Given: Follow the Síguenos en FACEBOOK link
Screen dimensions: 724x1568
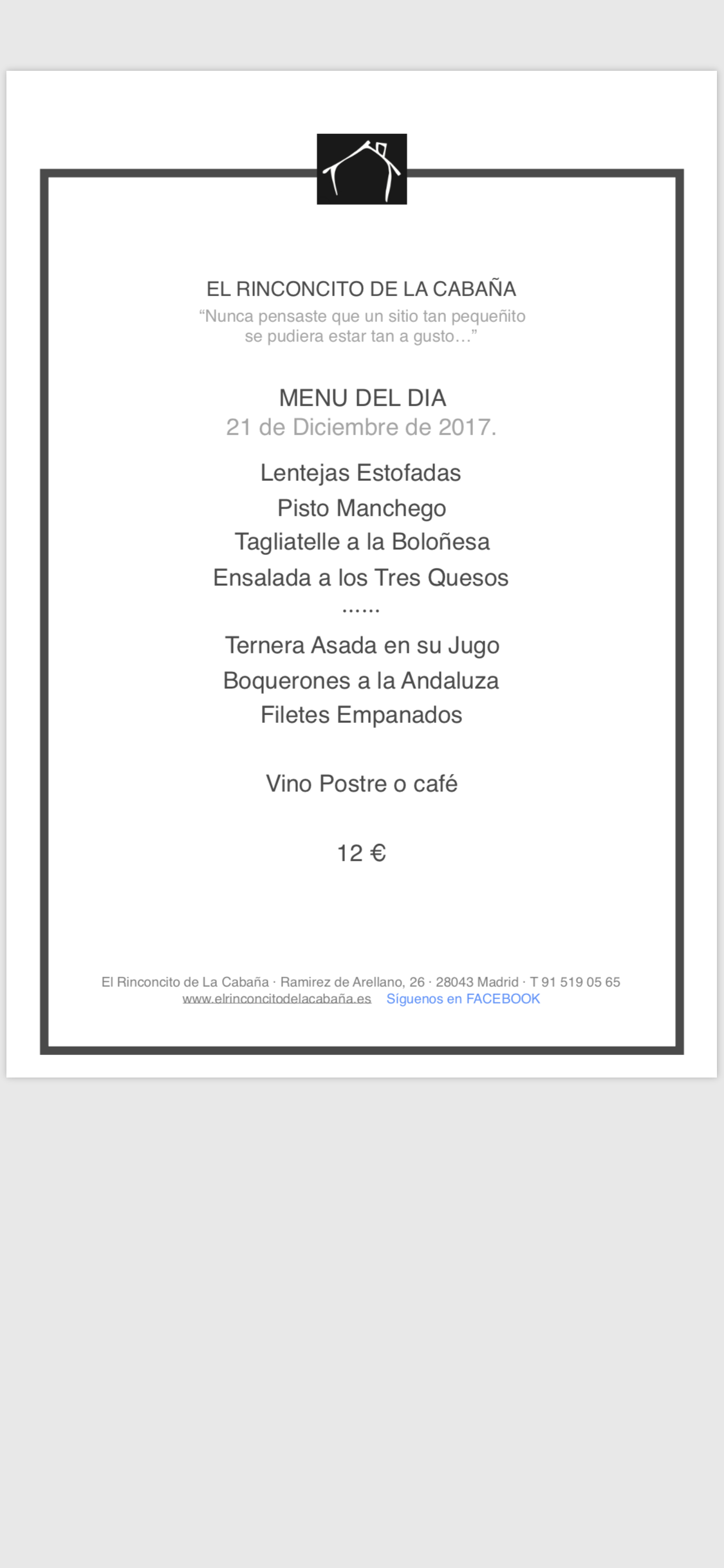Looking at the screenshot, I should click(463, 999).
